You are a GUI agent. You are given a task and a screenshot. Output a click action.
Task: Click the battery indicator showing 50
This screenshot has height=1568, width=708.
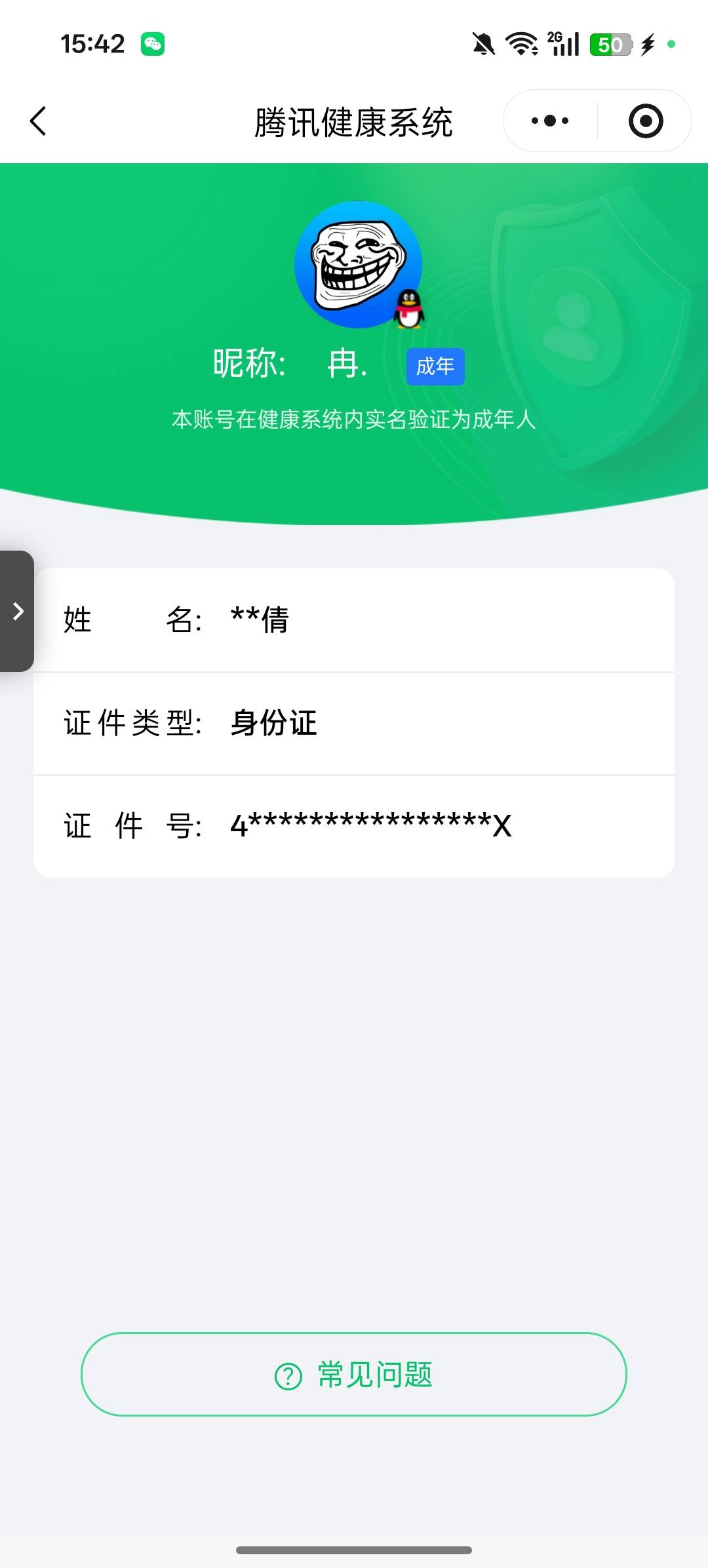click(610, 43)
